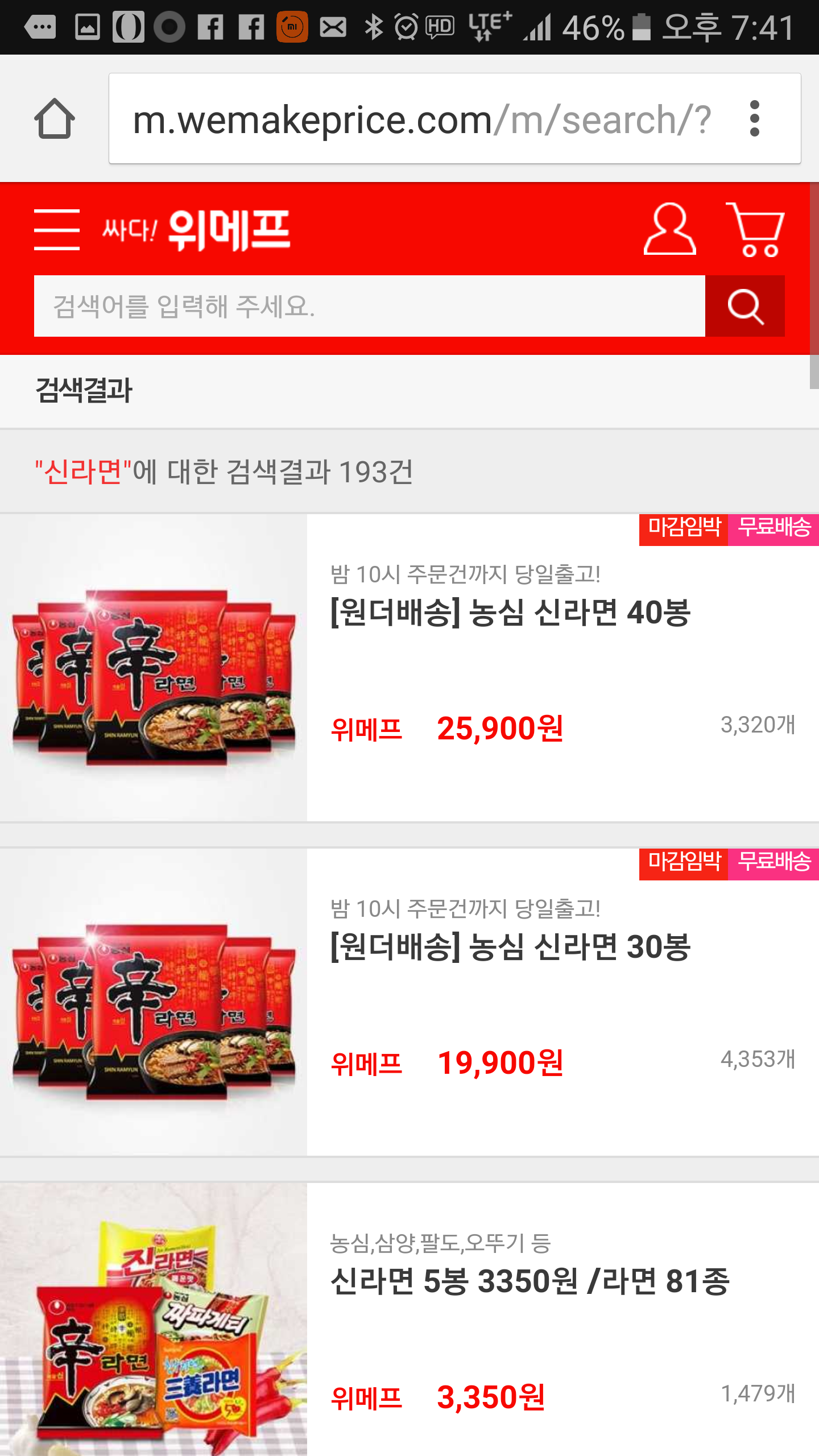Image resolution: width=819 pixels, height=1456 pixels.
Task: Go to the browser home page
Action: click(55, 119)
